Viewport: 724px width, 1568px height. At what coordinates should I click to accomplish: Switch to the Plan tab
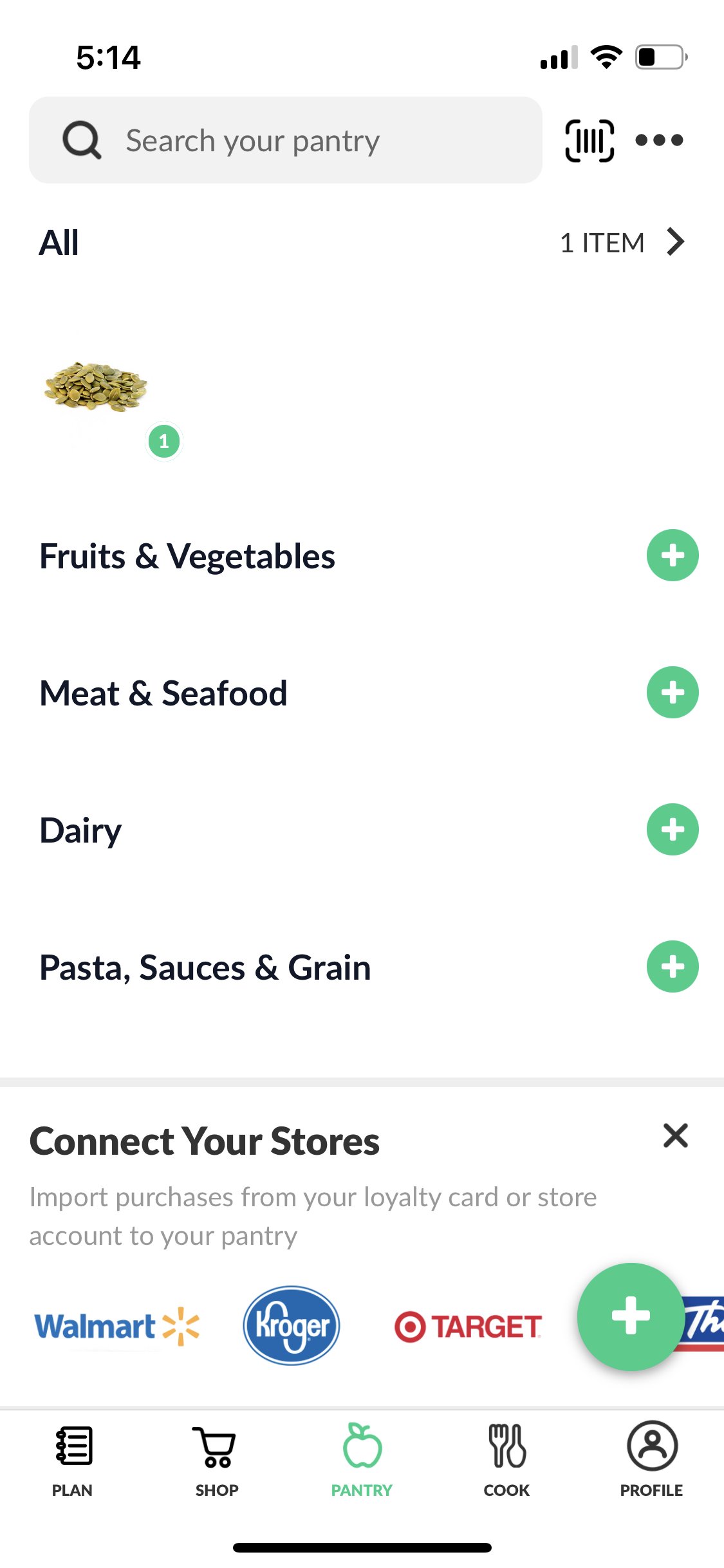72,1459
